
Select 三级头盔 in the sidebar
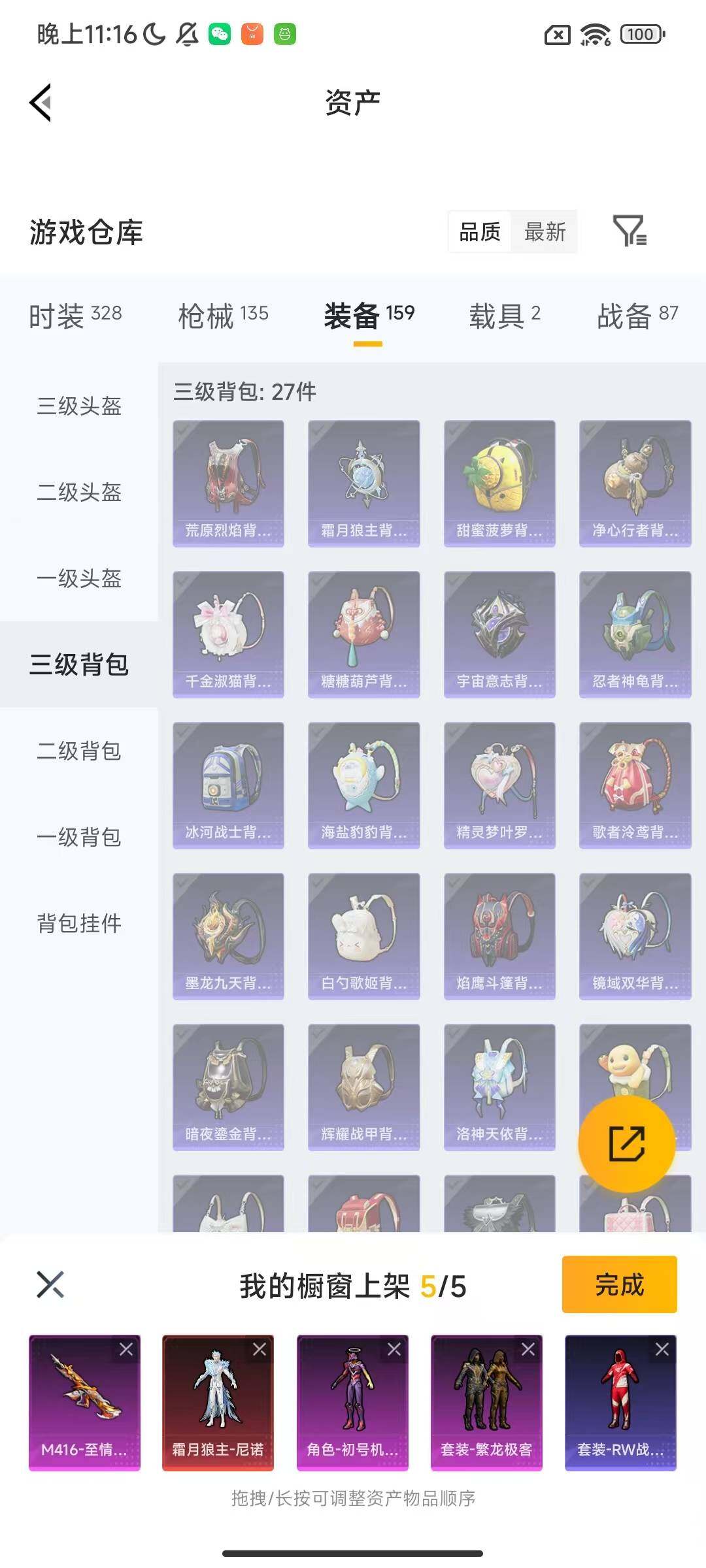78,408
